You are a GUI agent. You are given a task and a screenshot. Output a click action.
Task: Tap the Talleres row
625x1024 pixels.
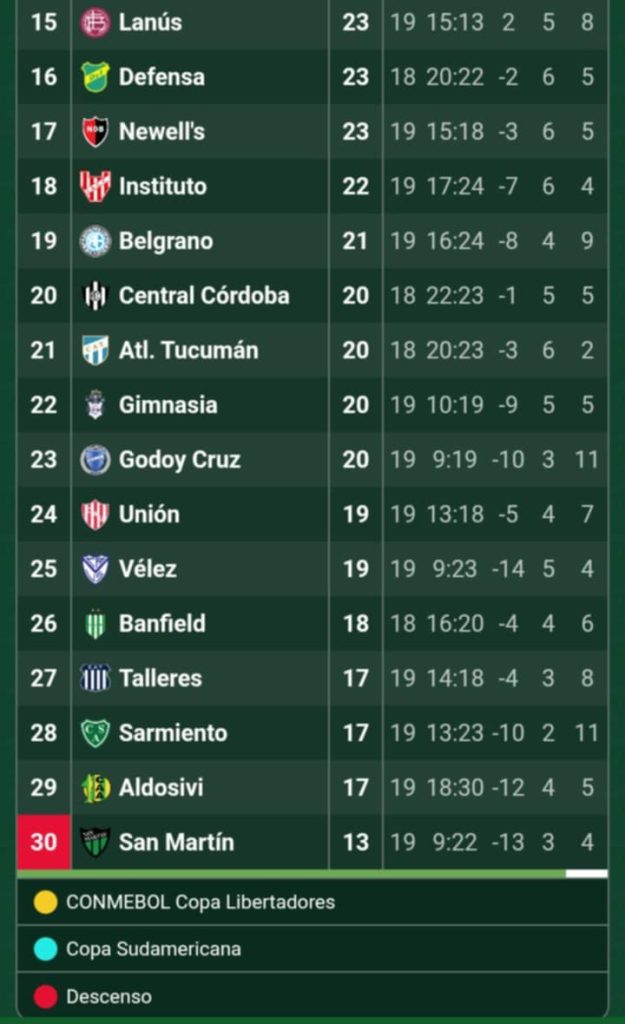tap(160, 678)
